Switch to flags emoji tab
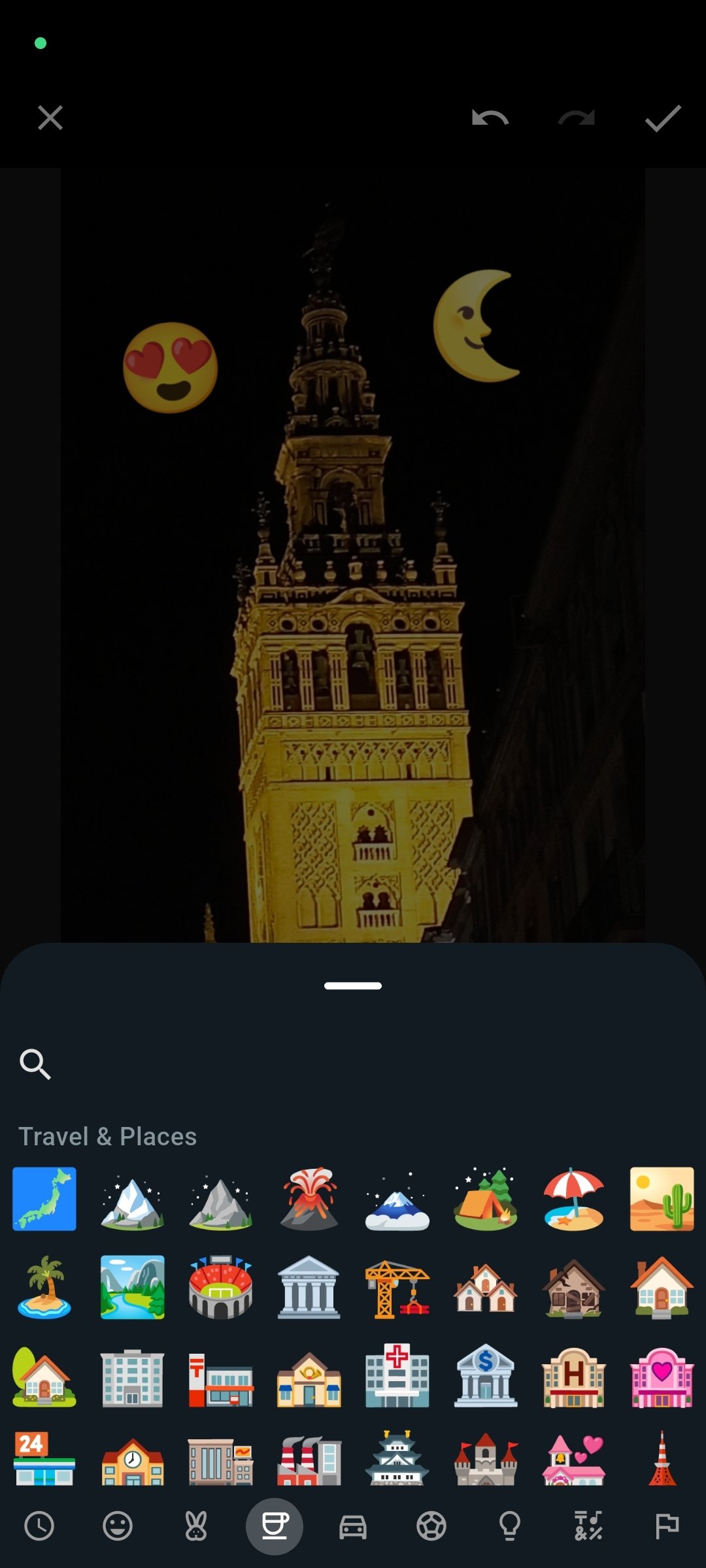The image size is (706, 1568). coord(667,1527)
